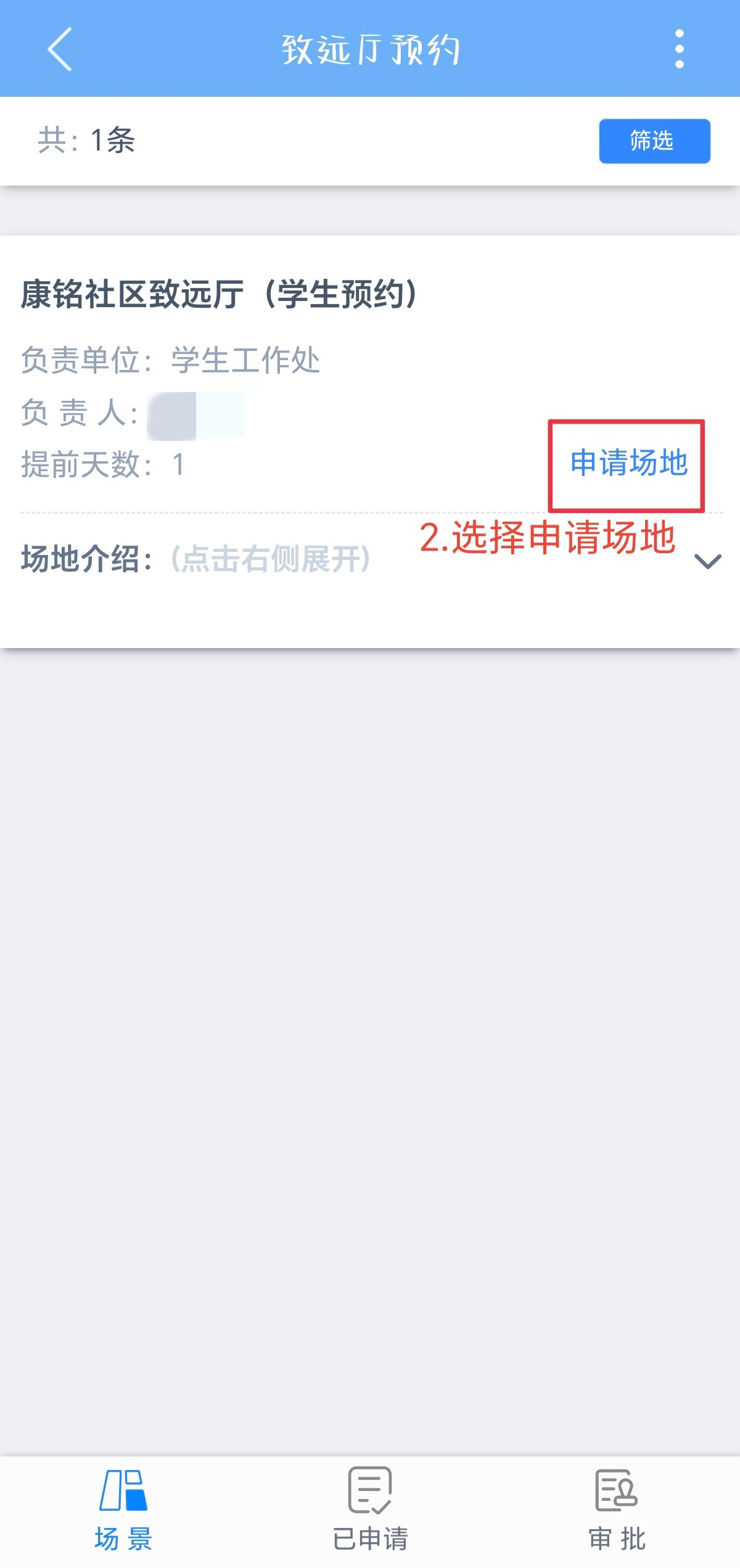The height and width of the screenshot is (1568, 740).
Task: Switch to the 已申请 tab
Action: 370,1509
